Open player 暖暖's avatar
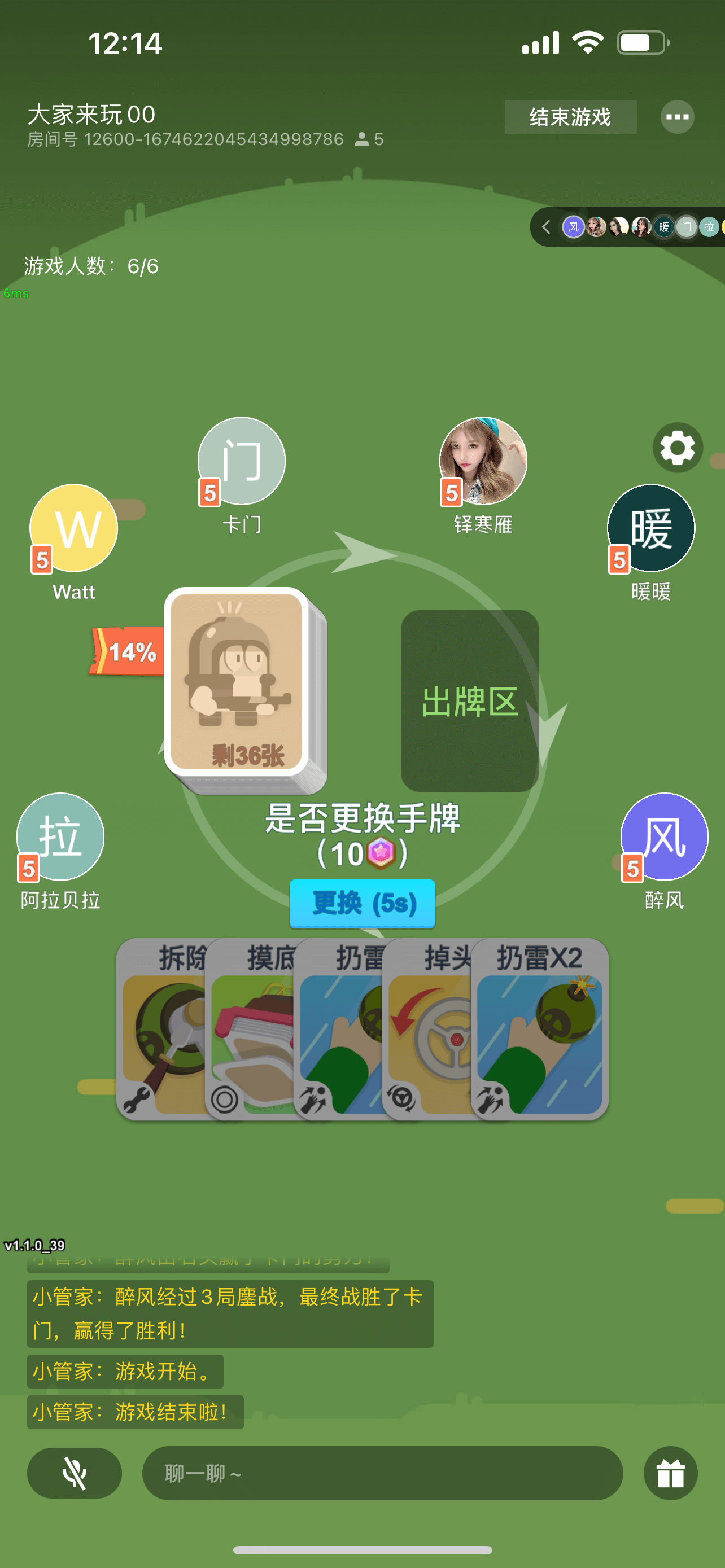Screen dimensions: 725x1568 [650, 528]
